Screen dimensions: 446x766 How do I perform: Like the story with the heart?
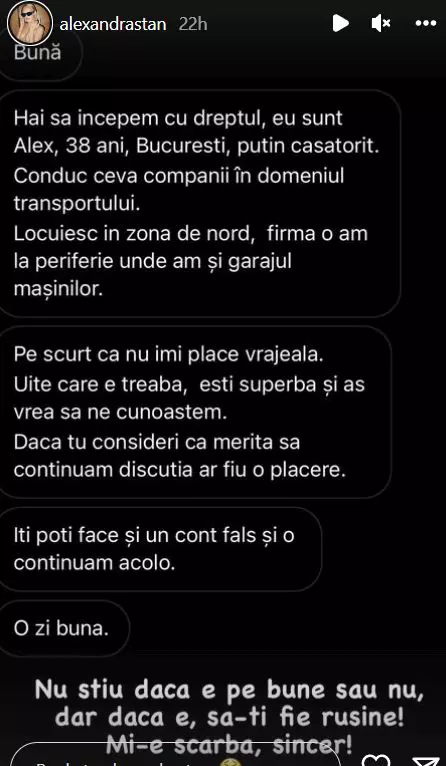tap(378, 760)
